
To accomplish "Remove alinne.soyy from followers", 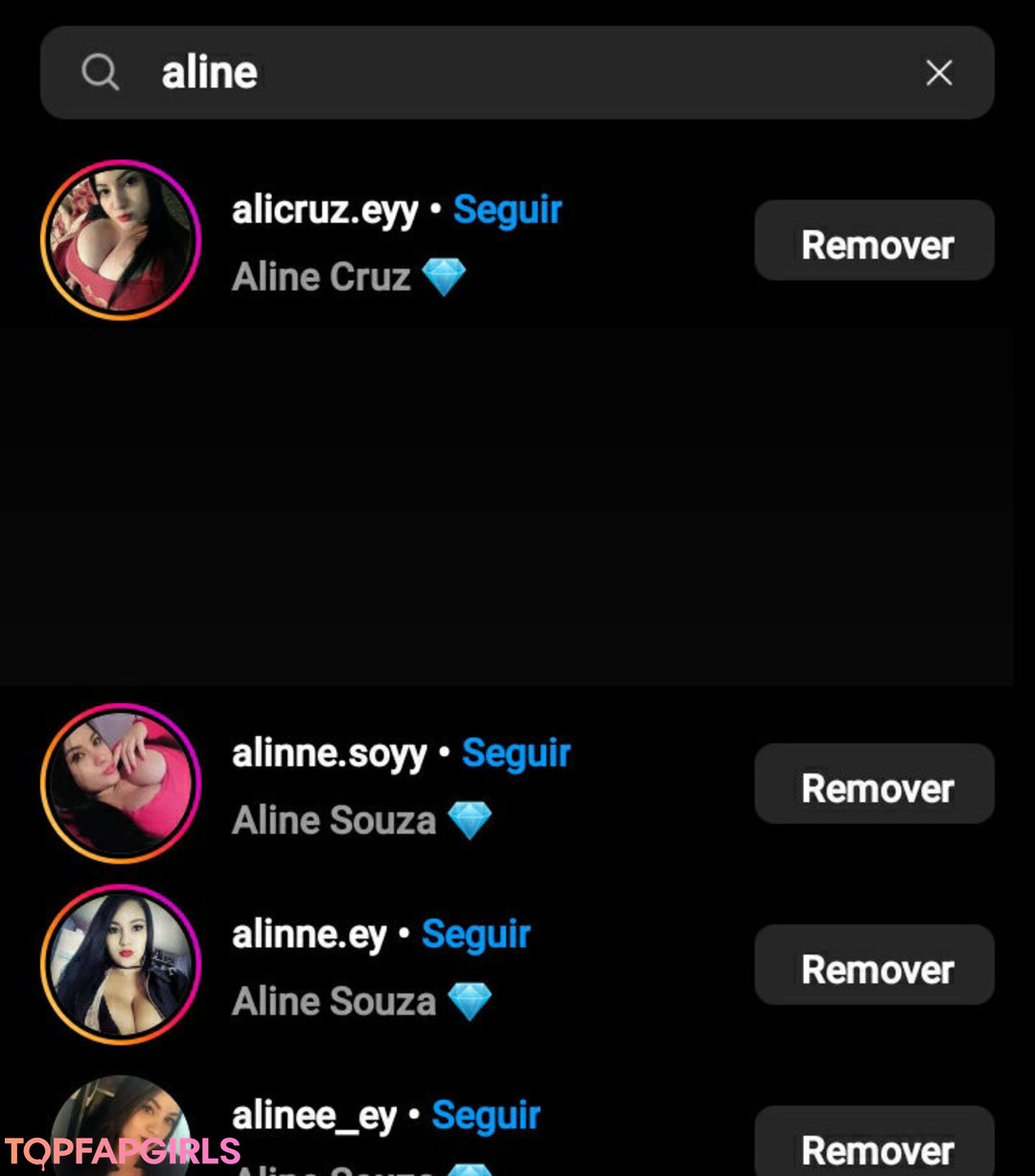I will 874,784.
